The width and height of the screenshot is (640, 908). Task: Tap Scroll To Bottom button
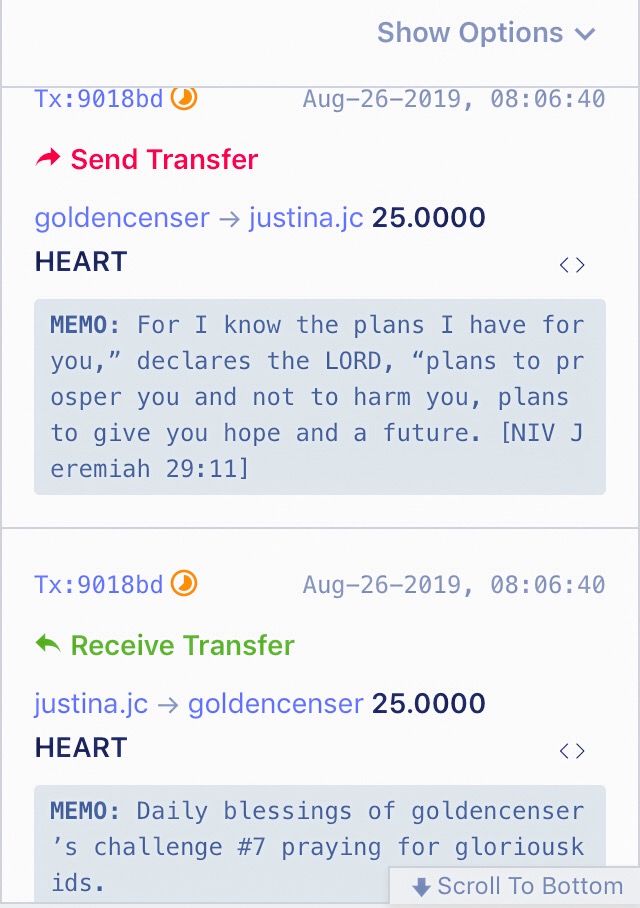[516, 886]
